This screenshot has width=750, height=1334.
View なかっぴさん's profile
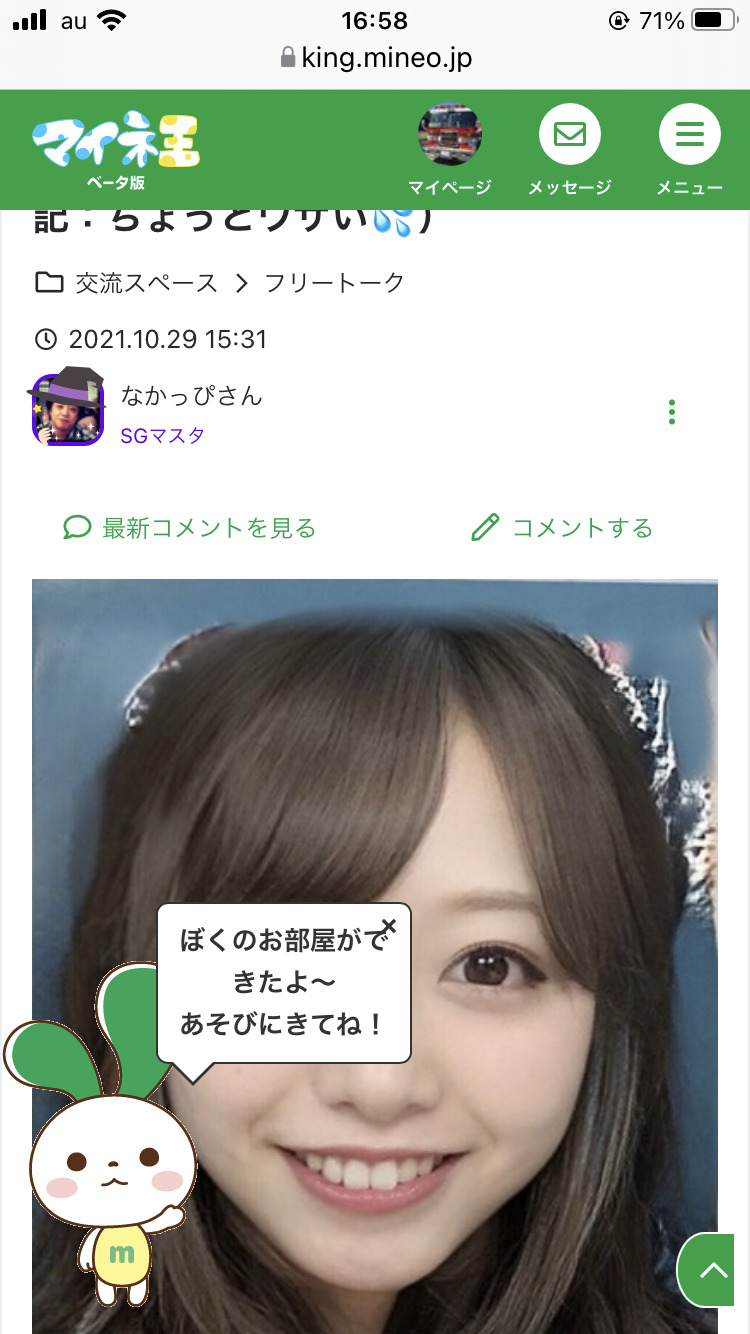pyautogui.click(x=191, y=396)
